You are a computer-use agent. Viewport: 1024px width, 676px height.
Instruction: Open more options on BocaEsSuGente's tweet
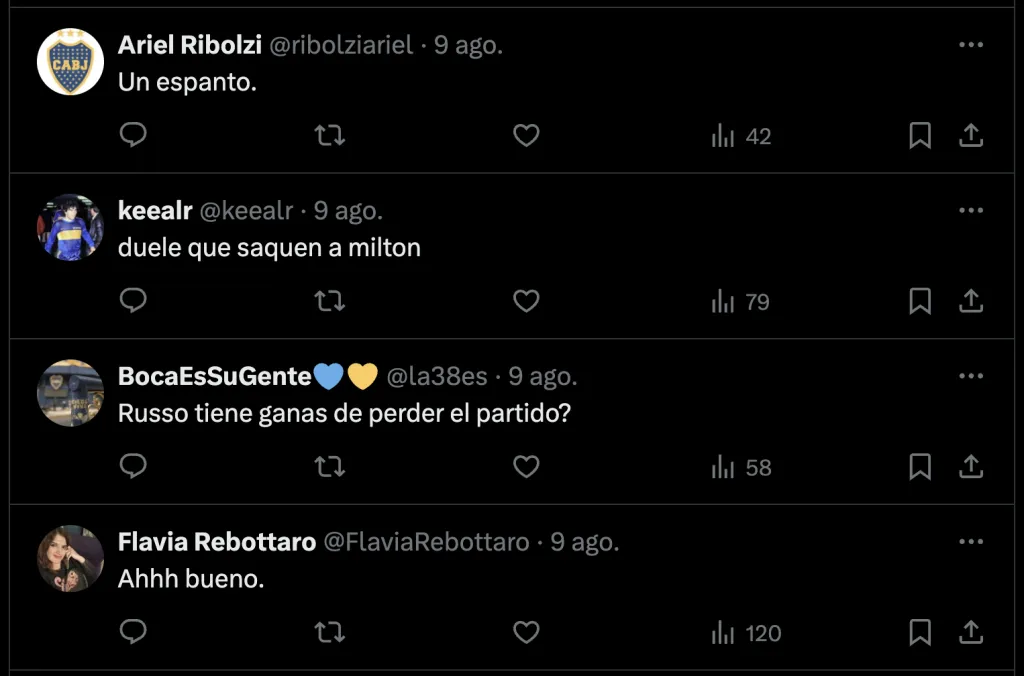[971, 376]
